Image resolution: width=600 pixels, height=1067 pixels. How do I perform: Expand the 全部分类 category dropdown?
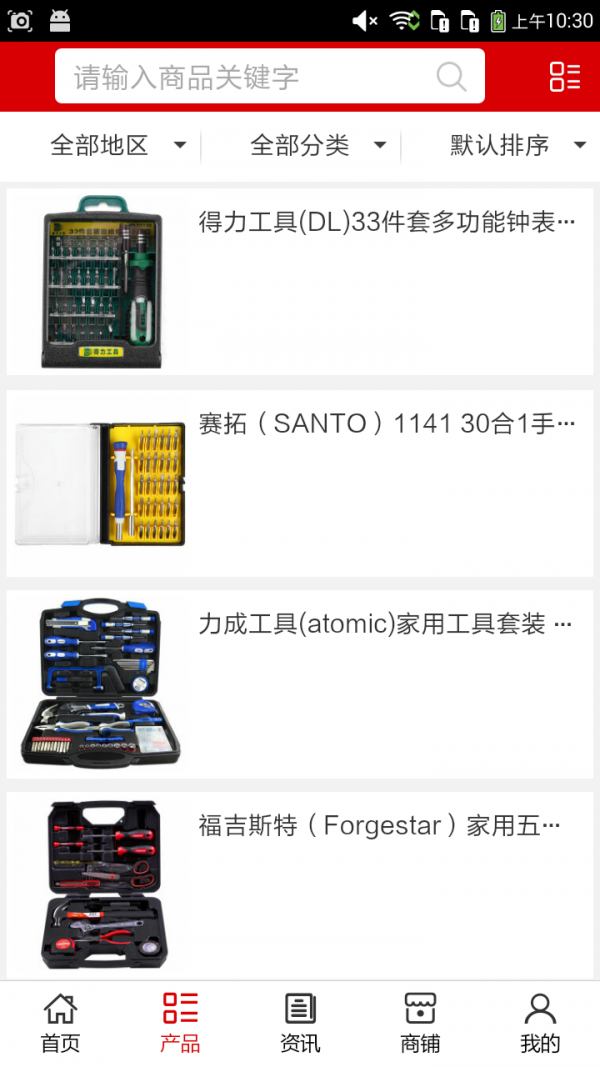(318, 146)
